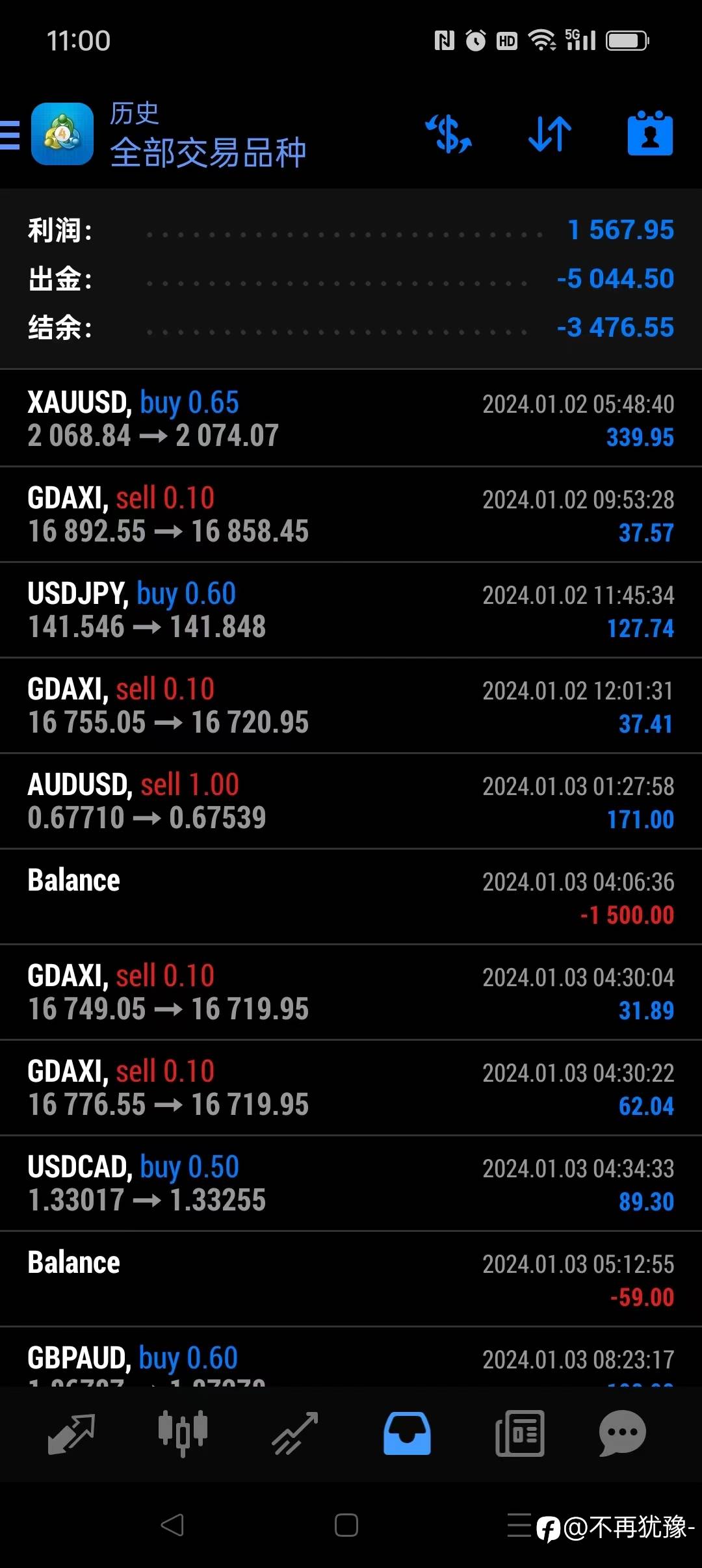Open the sort order arrows
Image resolution: width=702 pixels, height=1568 pixels.
coord(550,135)
